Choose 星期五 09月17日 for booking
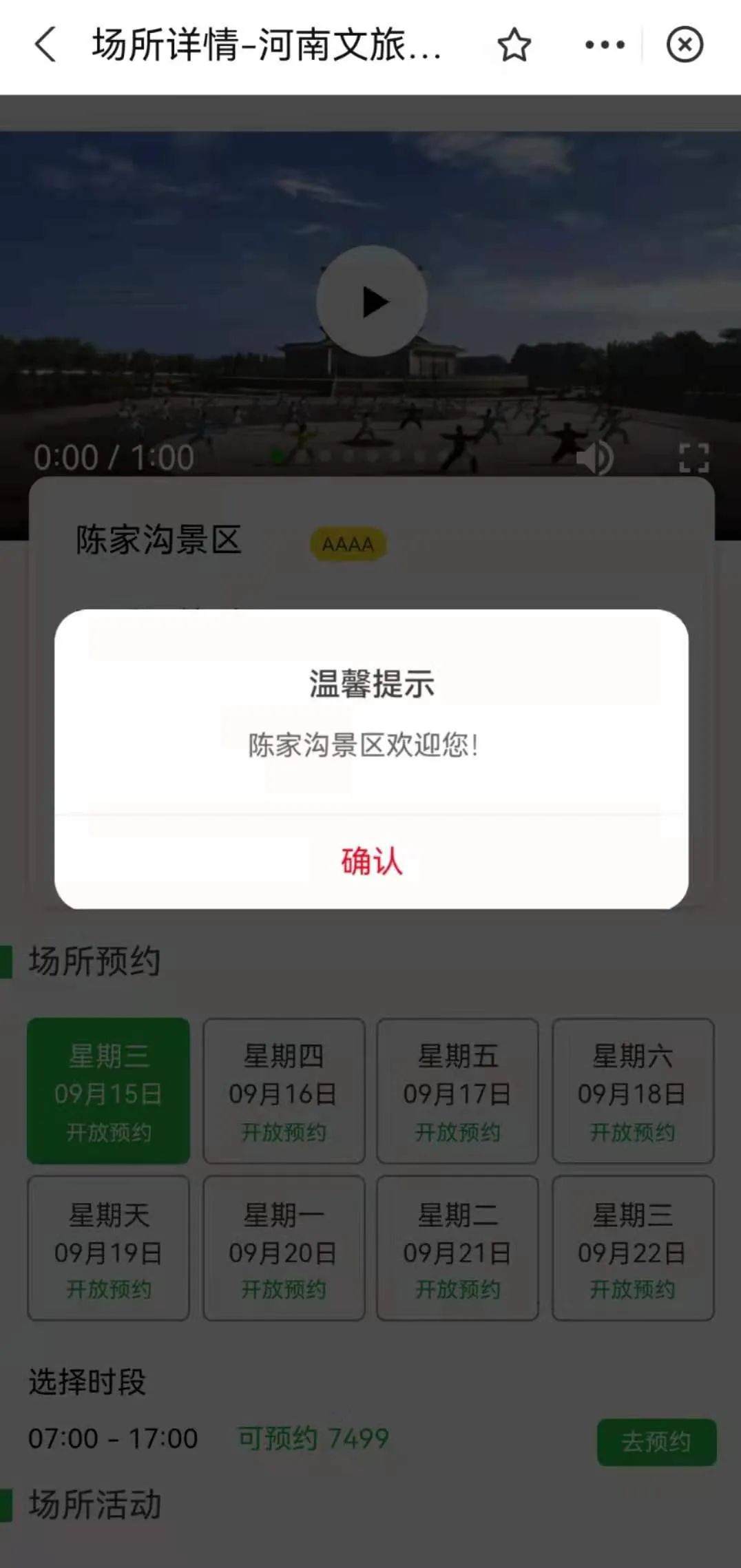This screenshot has height=1568, width=741. pos(458,1091)
